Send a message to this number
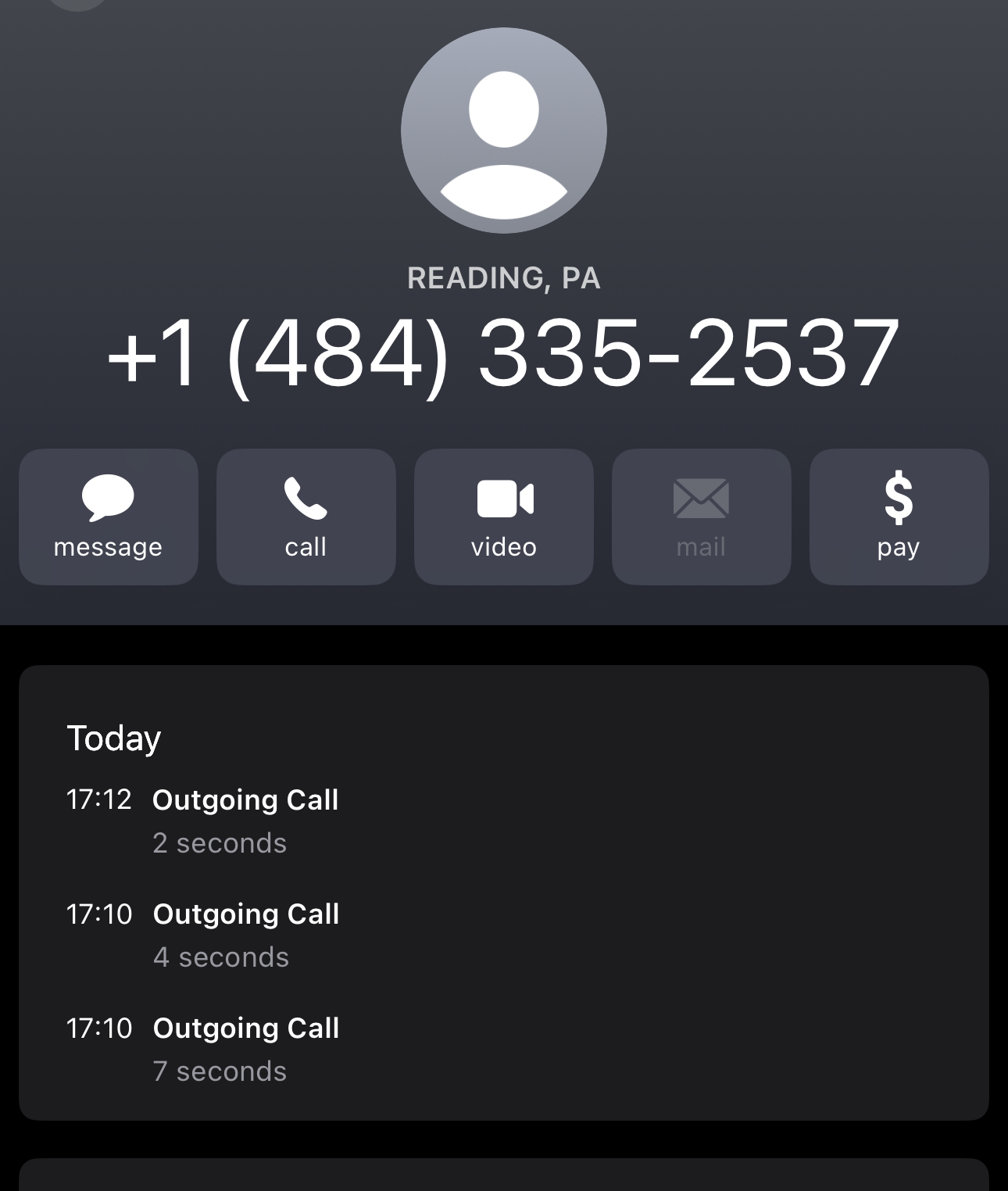 click(x=108, y=517)
